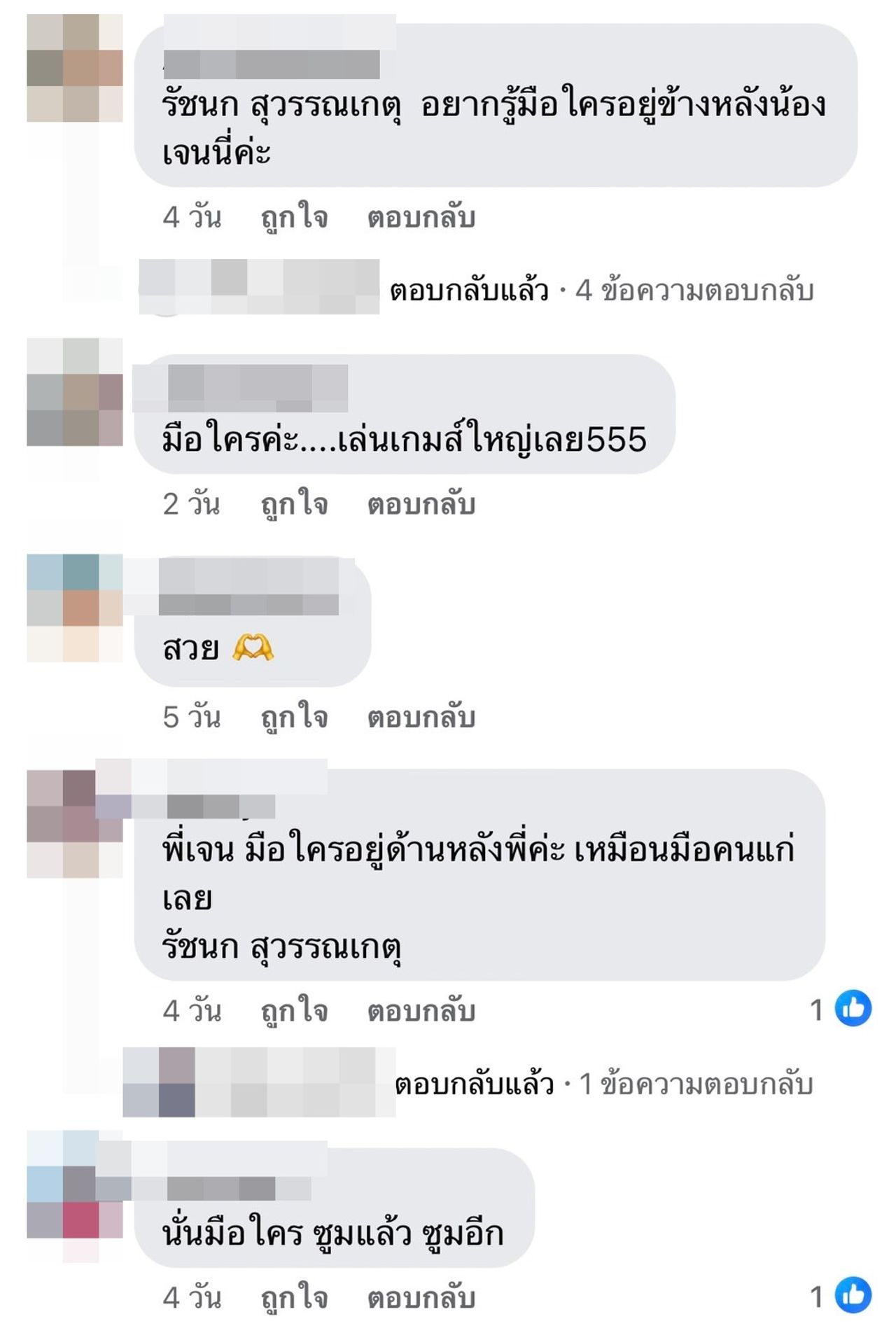This screenshot has height=1340, width=896.
Task: Open the profile picture beside the 'สวย' comment
Action: 75,608
